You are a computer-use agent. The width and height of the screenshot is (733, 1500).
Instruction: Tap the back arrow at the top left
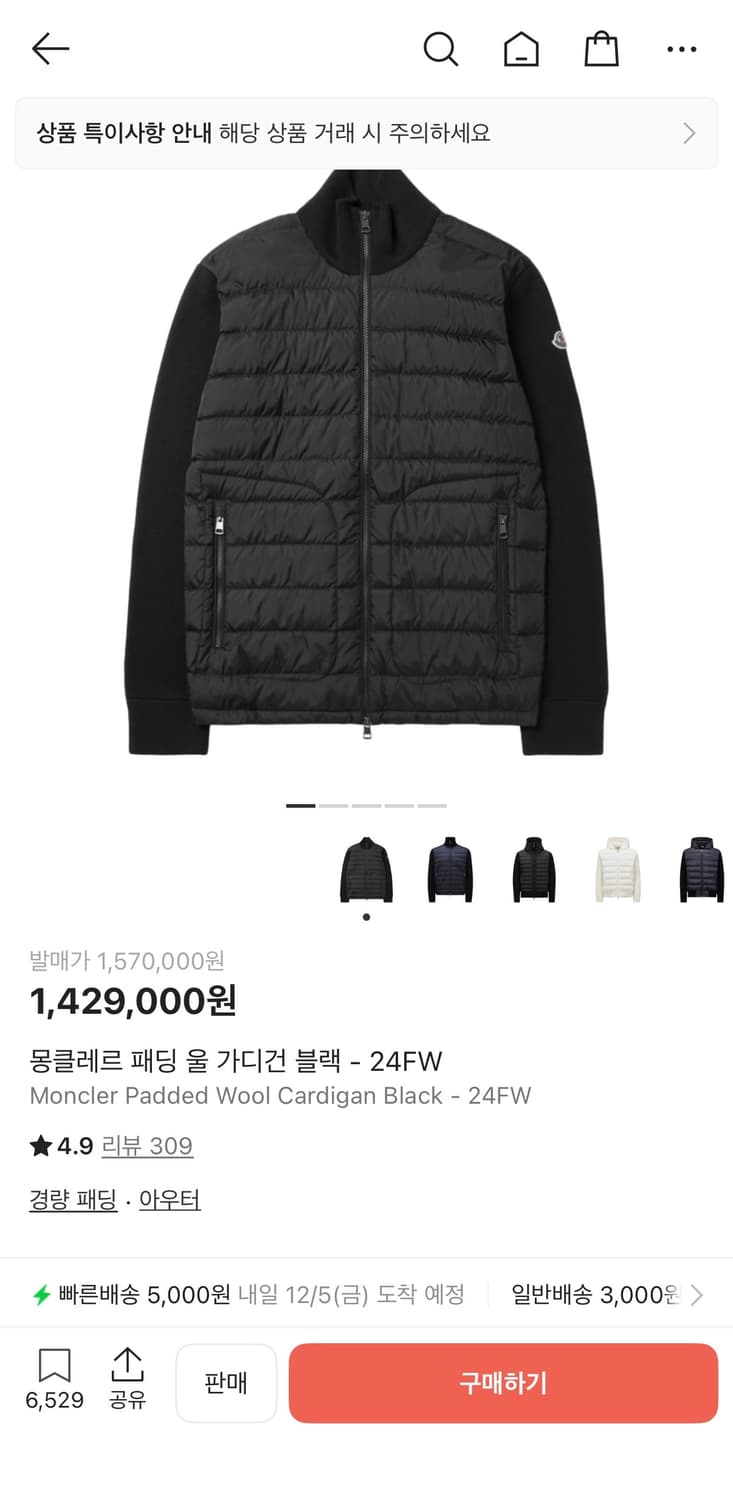pos(49,48)
